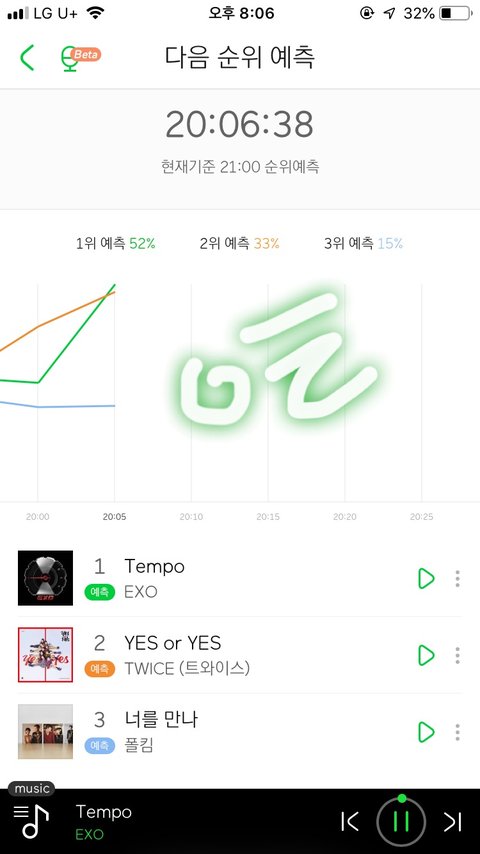Play Tempo by EXO
Image resolution: width=480 pixels, height=854 pixels.
coord(426,578)
